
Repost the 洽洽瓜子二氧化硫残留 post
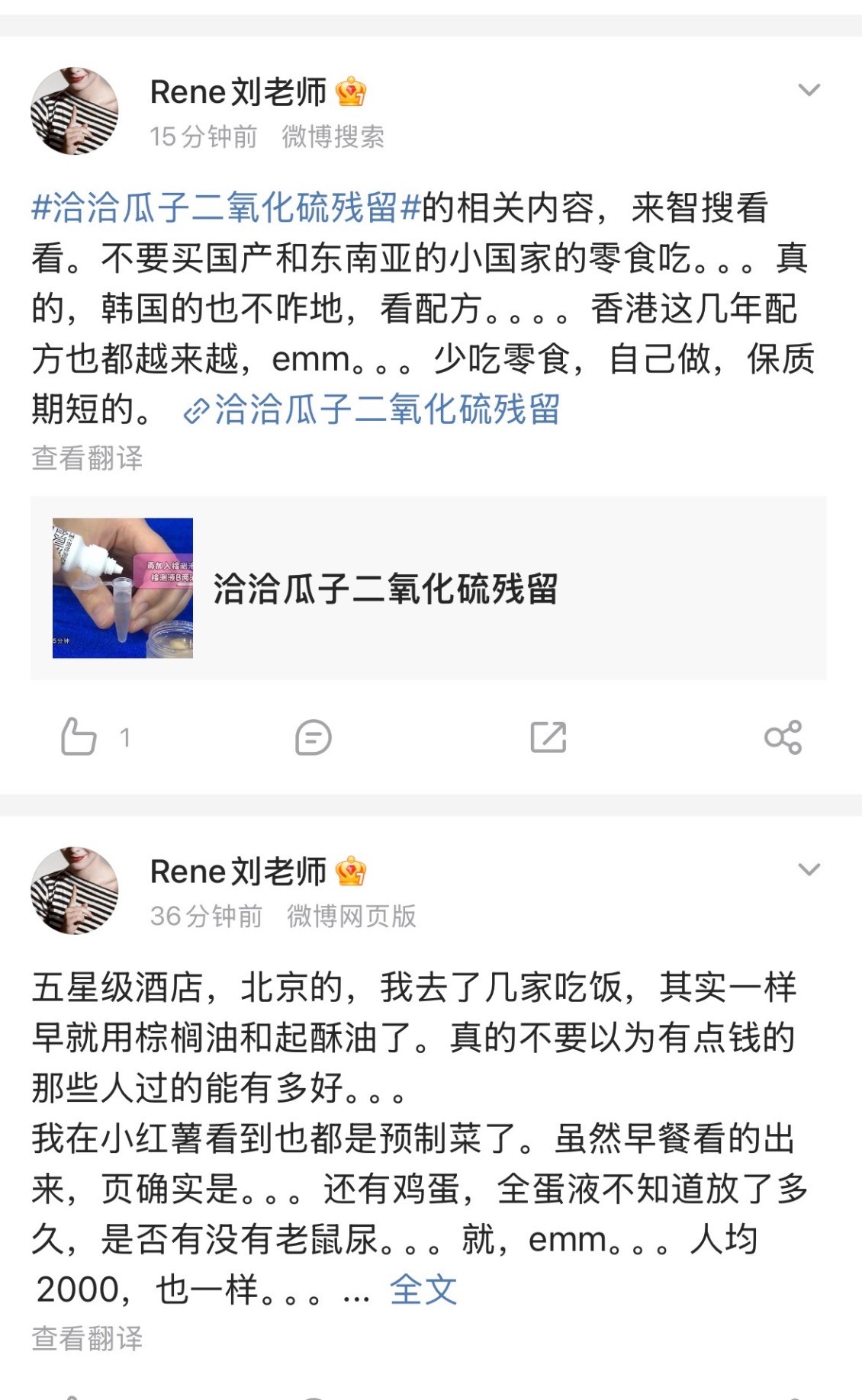point(548,737)
